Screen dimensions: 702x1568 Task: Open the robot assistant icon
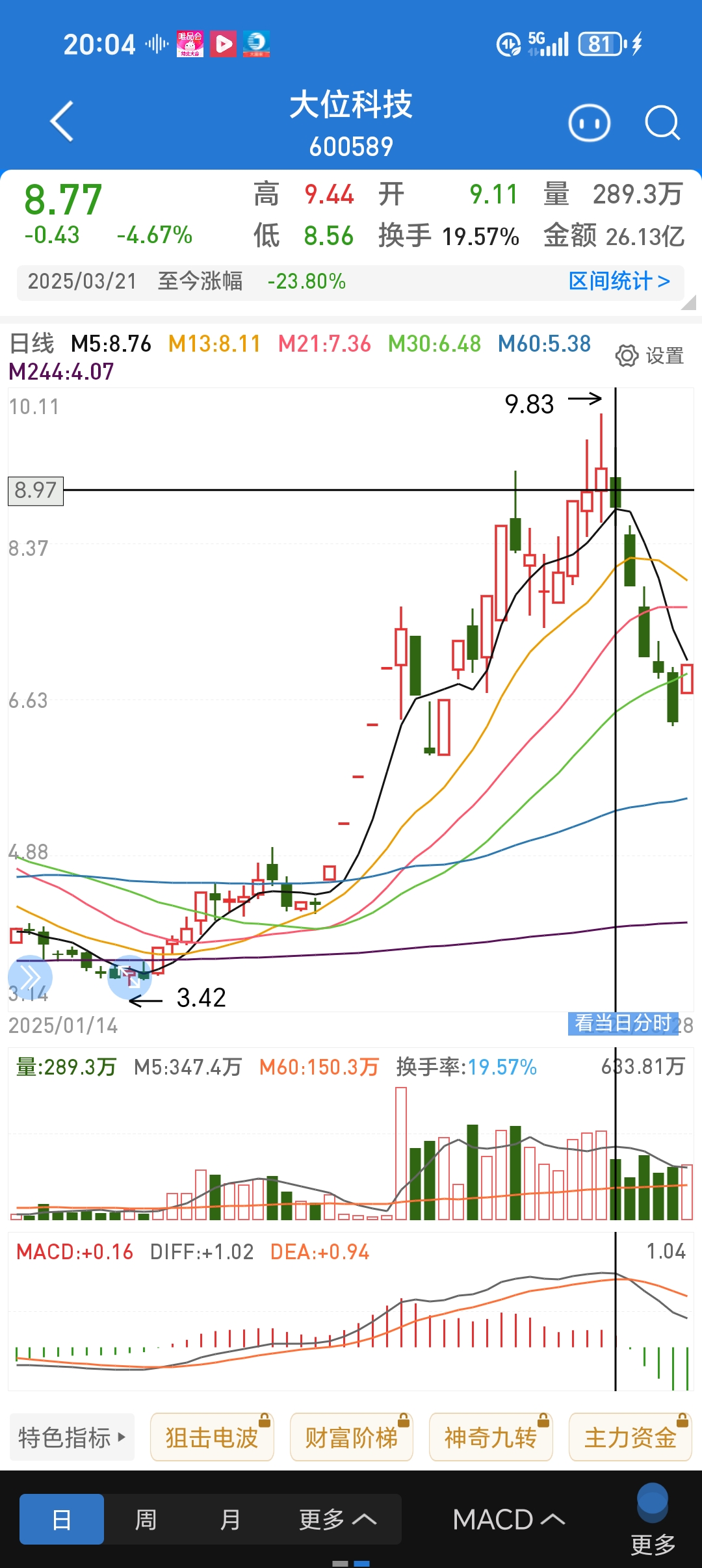(x=589, y=123)
